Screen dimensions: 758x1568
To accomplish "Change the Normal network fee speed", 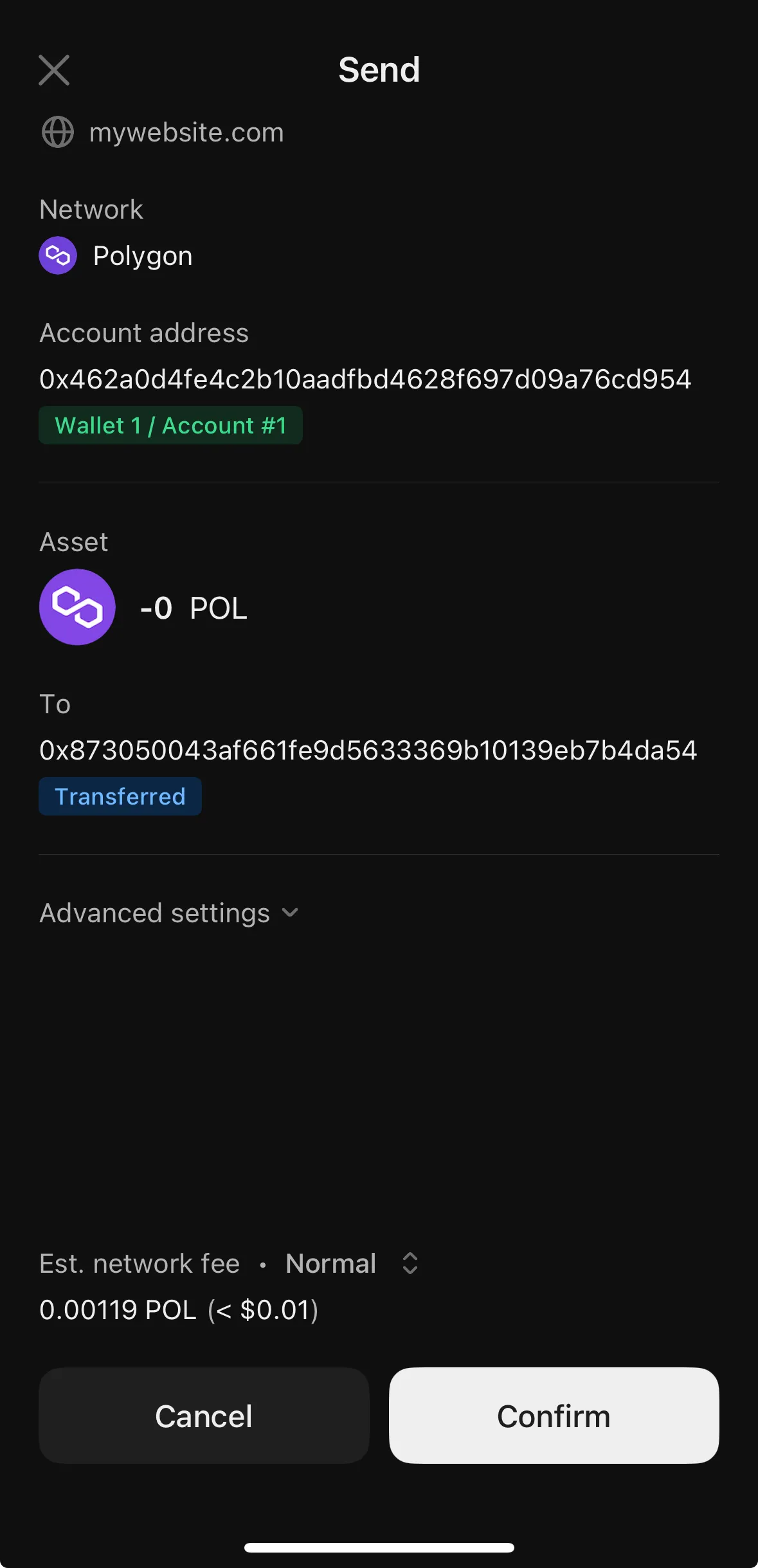I will [x=352, y=1263].
